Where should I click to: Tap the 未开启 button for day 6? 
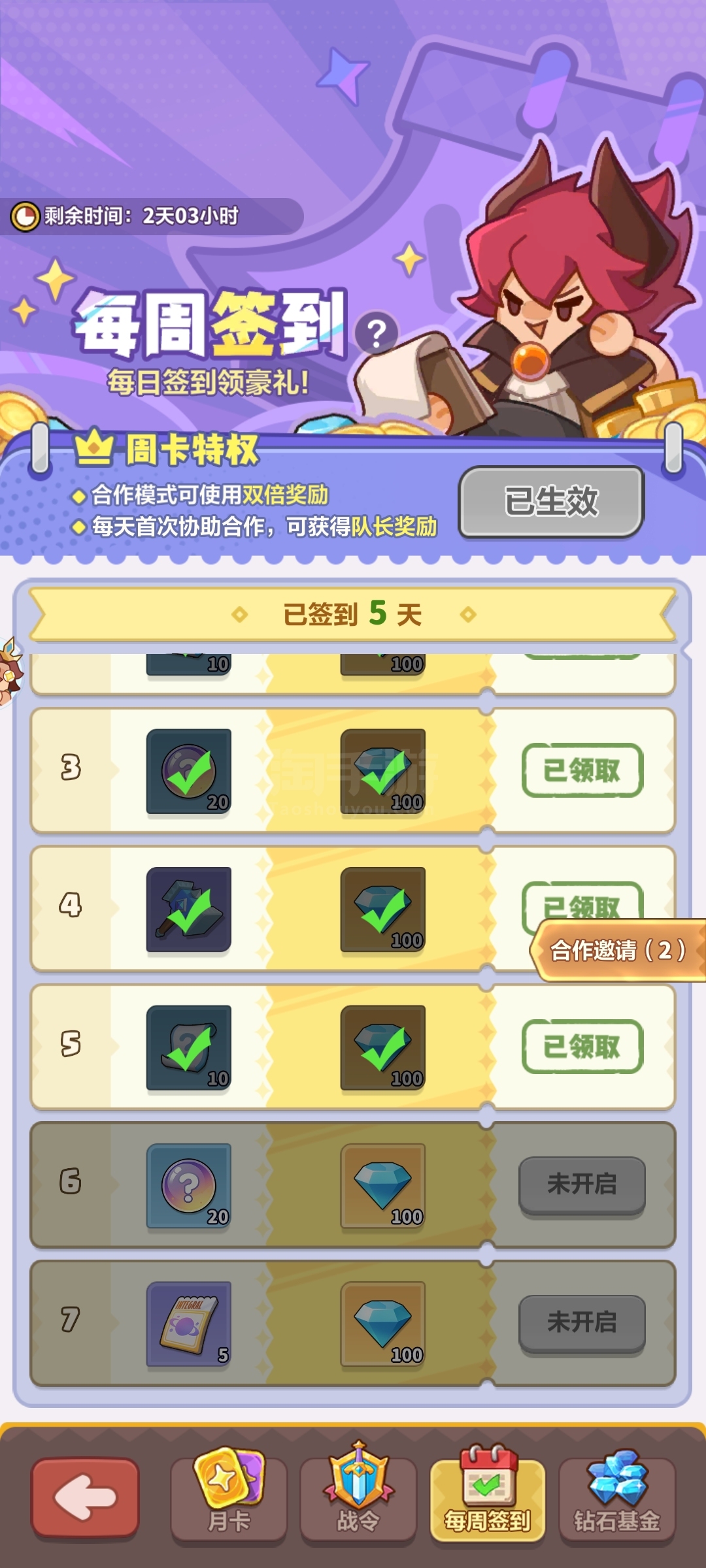coord(582,1184)
